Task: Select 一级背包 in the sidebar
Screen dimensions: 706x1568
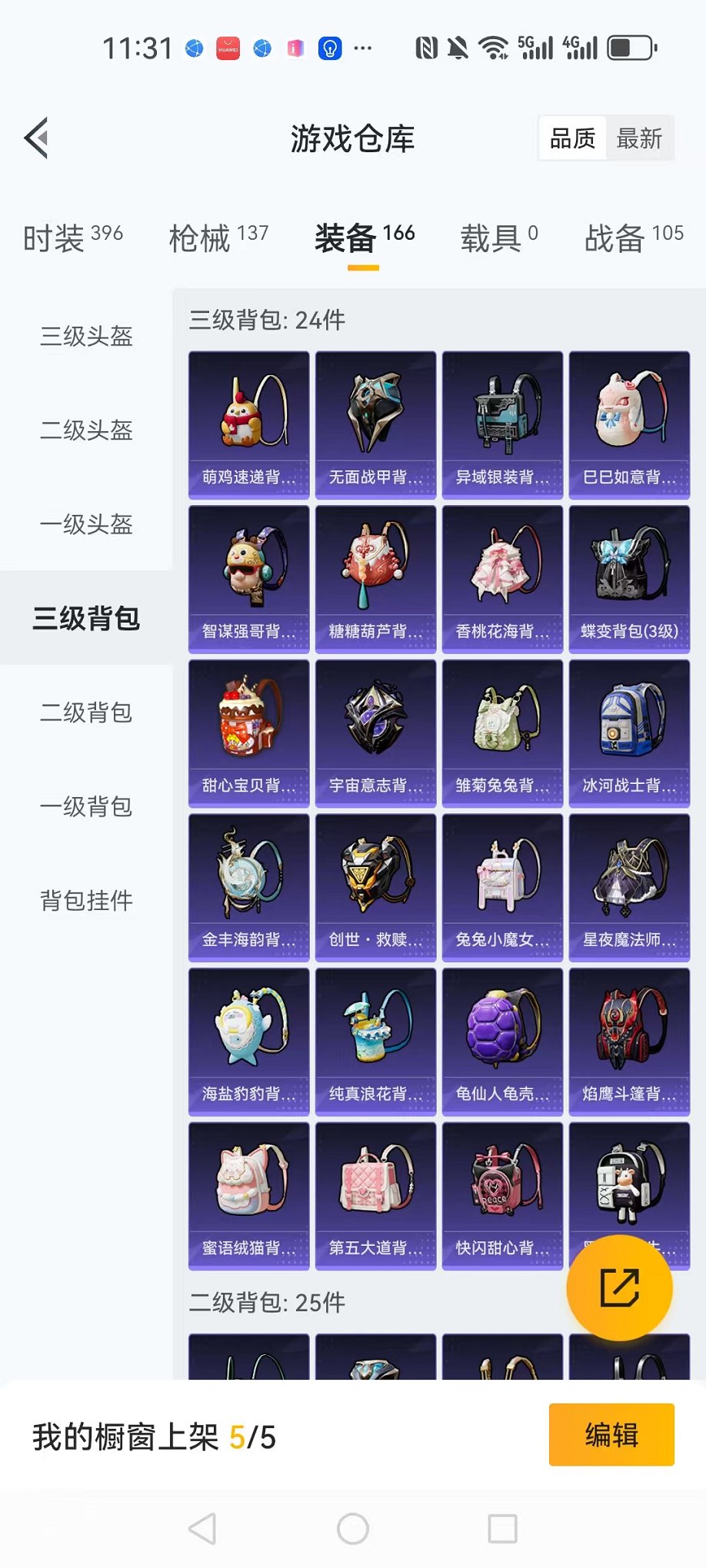Action: tap(86, 806)
